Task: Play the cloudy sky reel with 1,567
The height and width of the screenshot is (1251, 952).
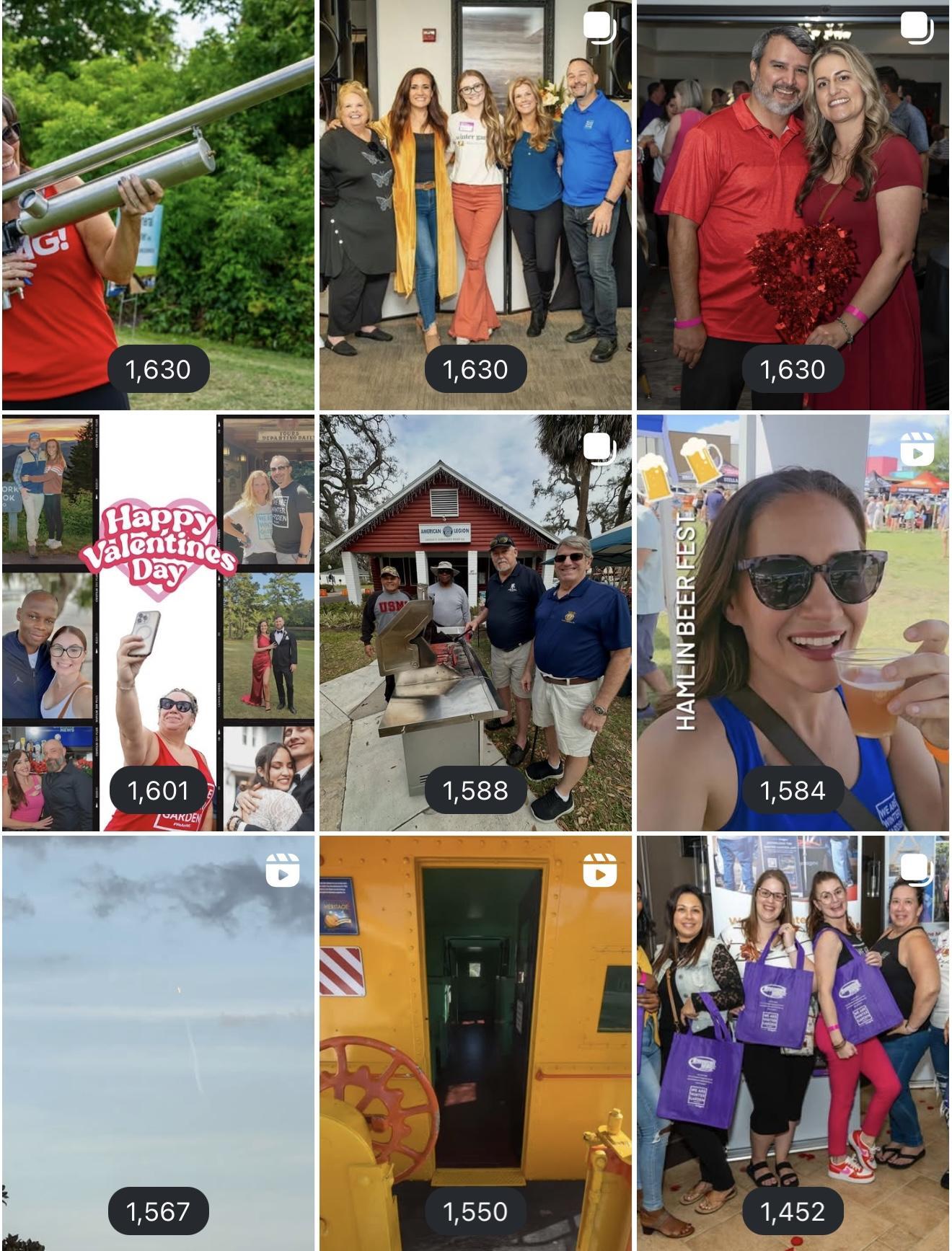Action: 158,1042
